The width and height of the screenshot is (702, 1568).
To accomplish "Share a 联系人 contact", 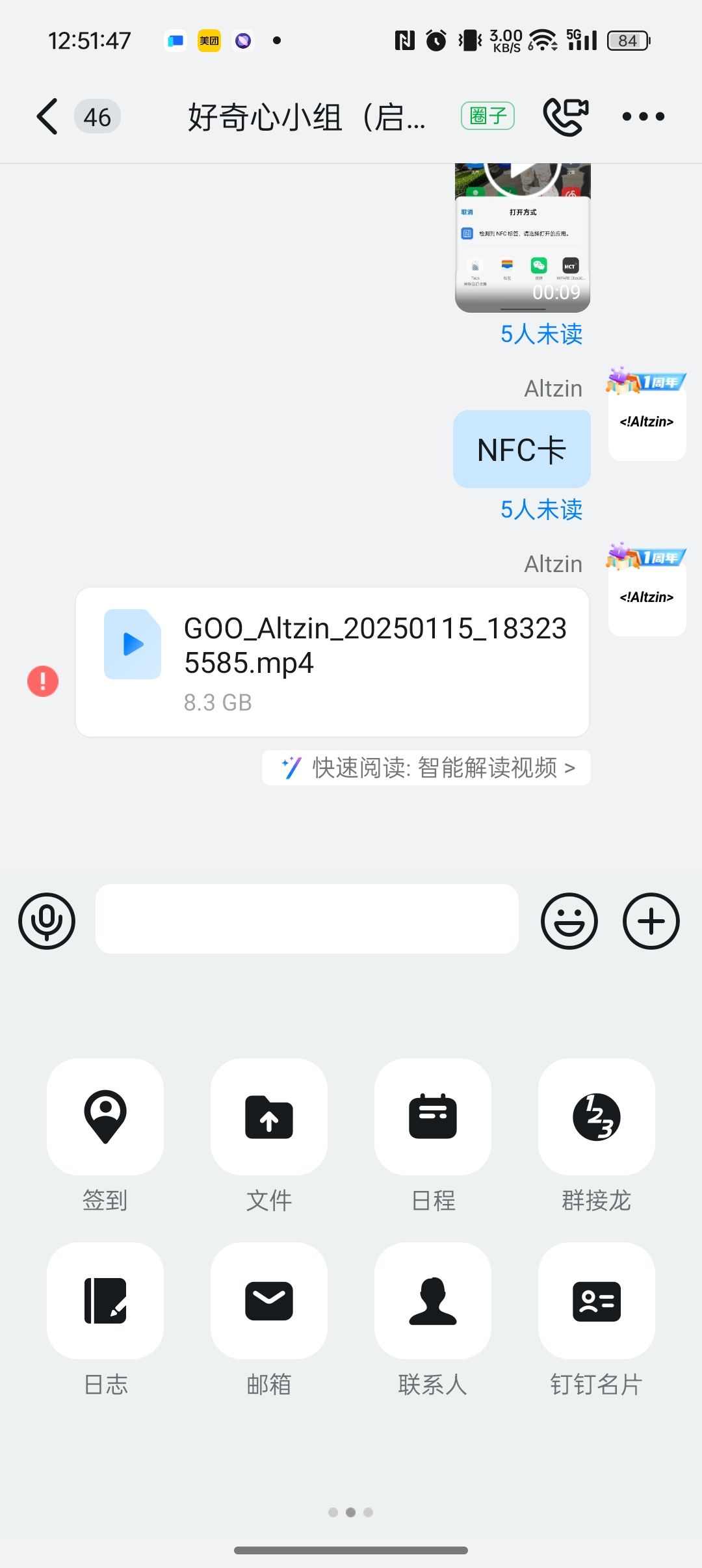I will (433, 1301).
